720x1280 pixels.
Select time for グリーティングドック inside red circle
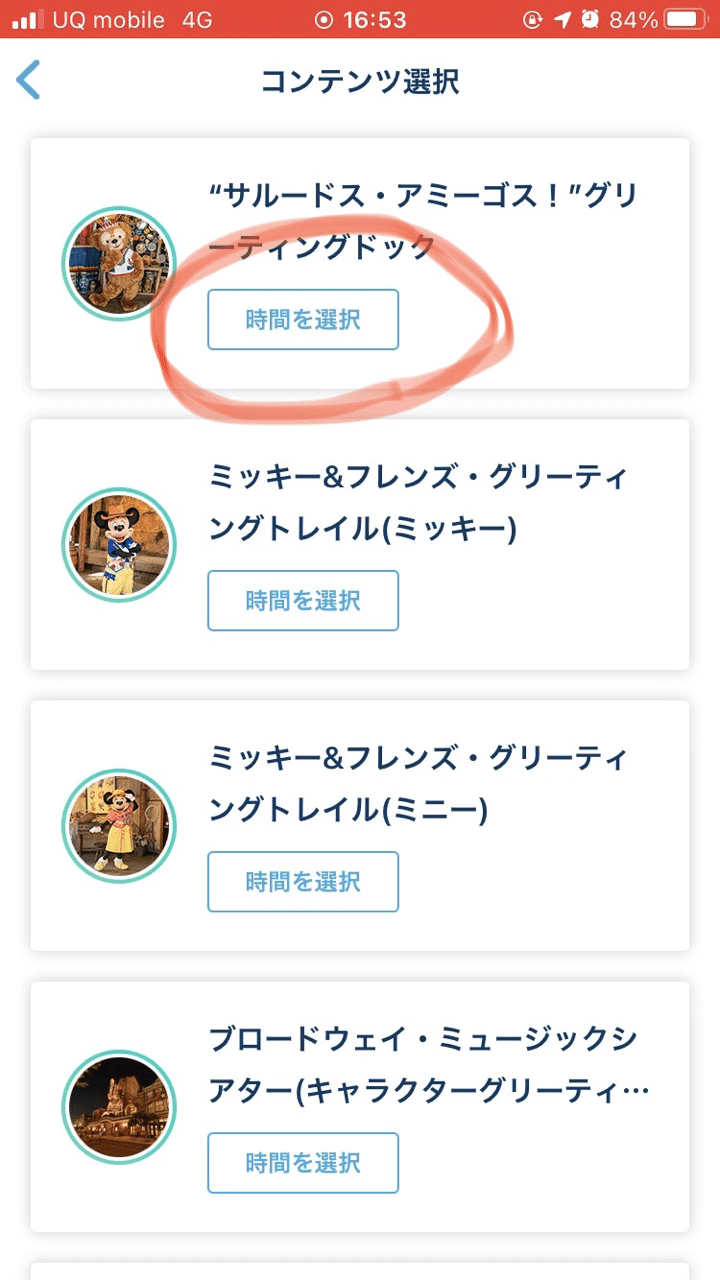pos(303,320)
